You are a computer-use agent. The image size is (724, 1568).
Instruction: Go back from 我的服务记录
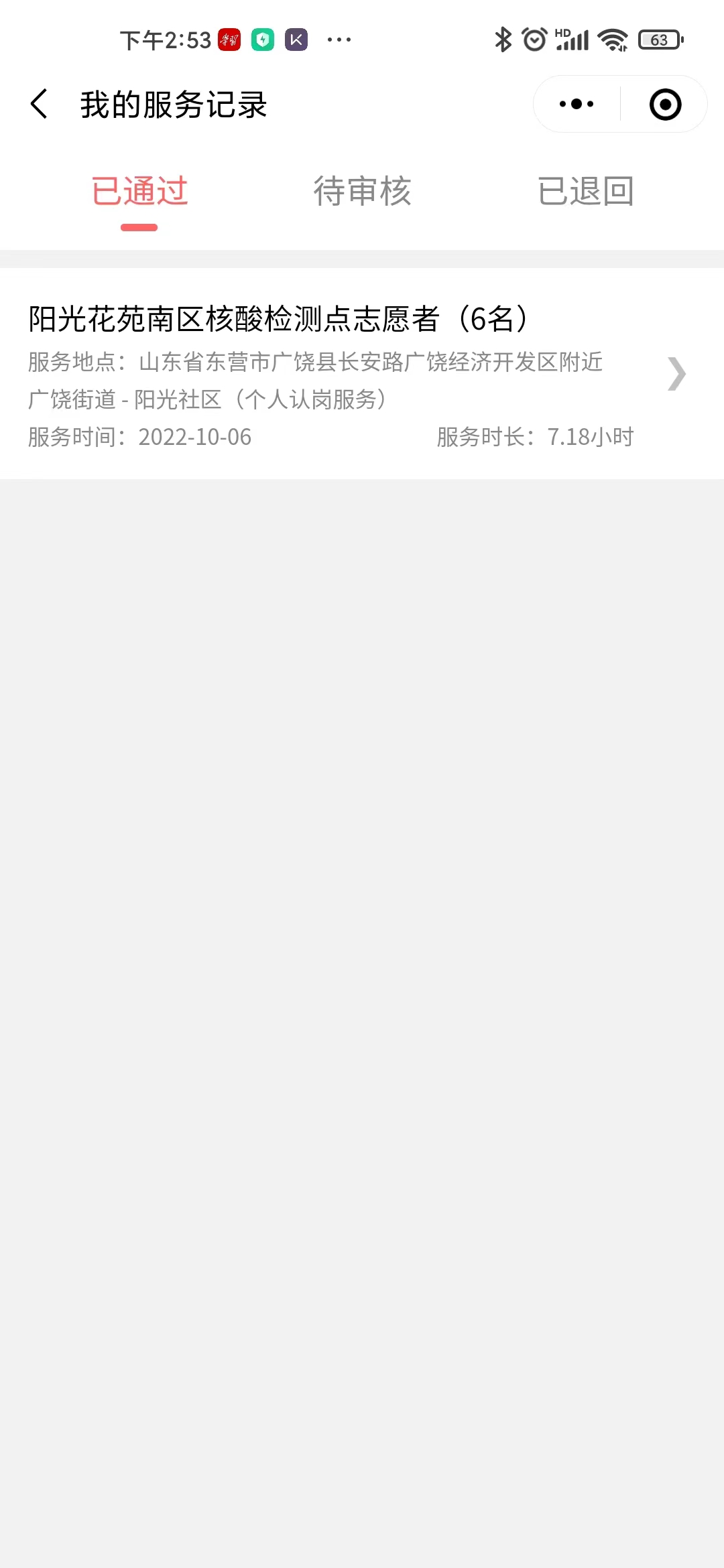click(40, 104)
